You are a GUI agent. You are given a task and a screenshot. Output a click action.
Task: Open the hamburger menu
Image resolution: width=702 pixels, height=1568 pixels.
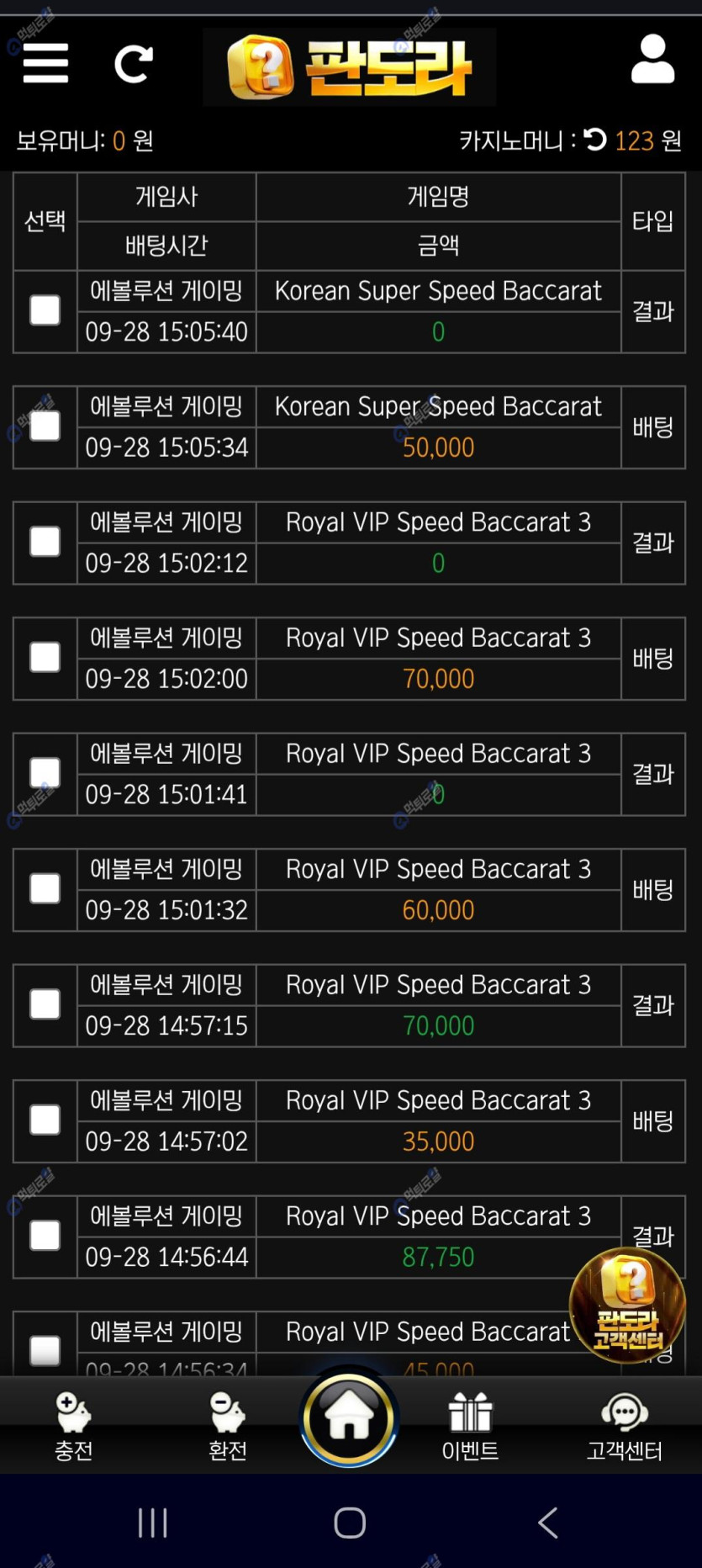coord(45,63)
